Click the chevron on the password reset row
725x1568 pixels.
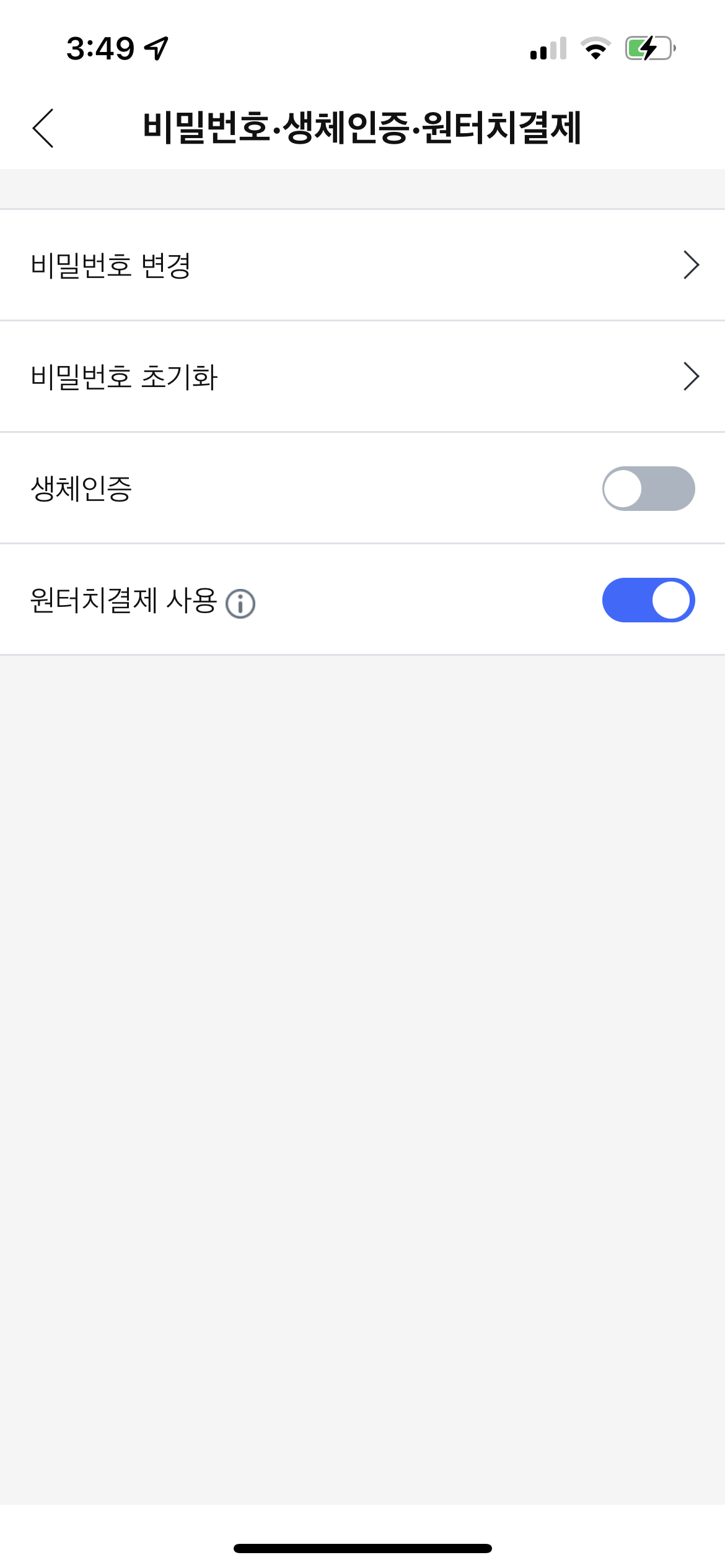coord(692,376)
